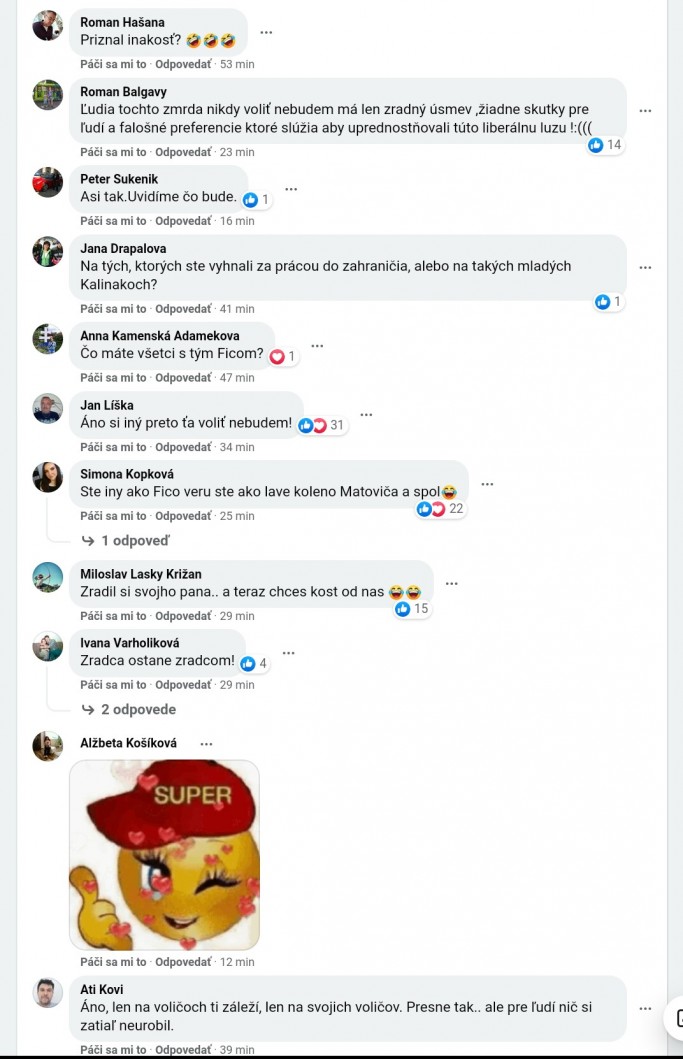The image size is (683, 1059).
Task: Open Simona Kopková's profile picture
Action: pos(48,477)
